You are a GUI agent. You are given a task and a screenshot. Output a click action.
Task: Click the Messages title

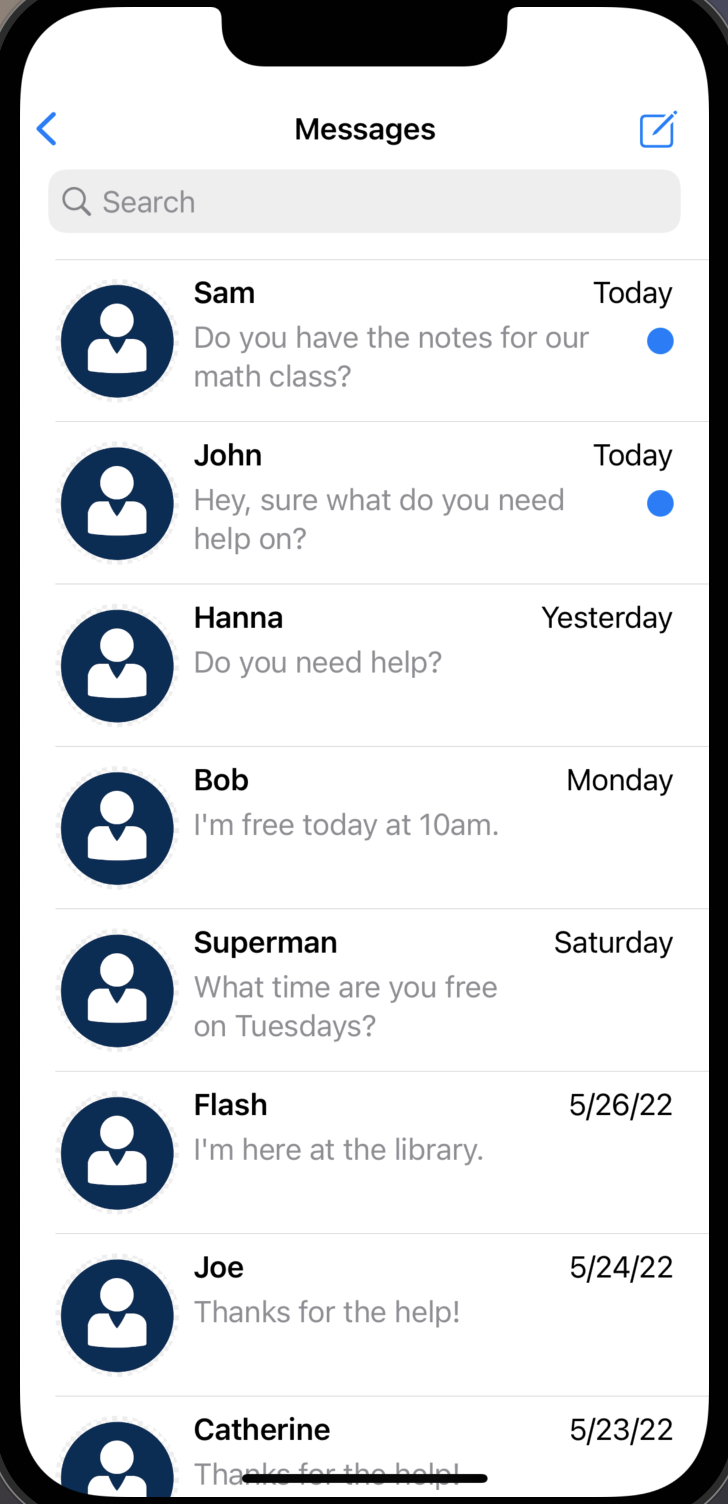tap(364, 129)
